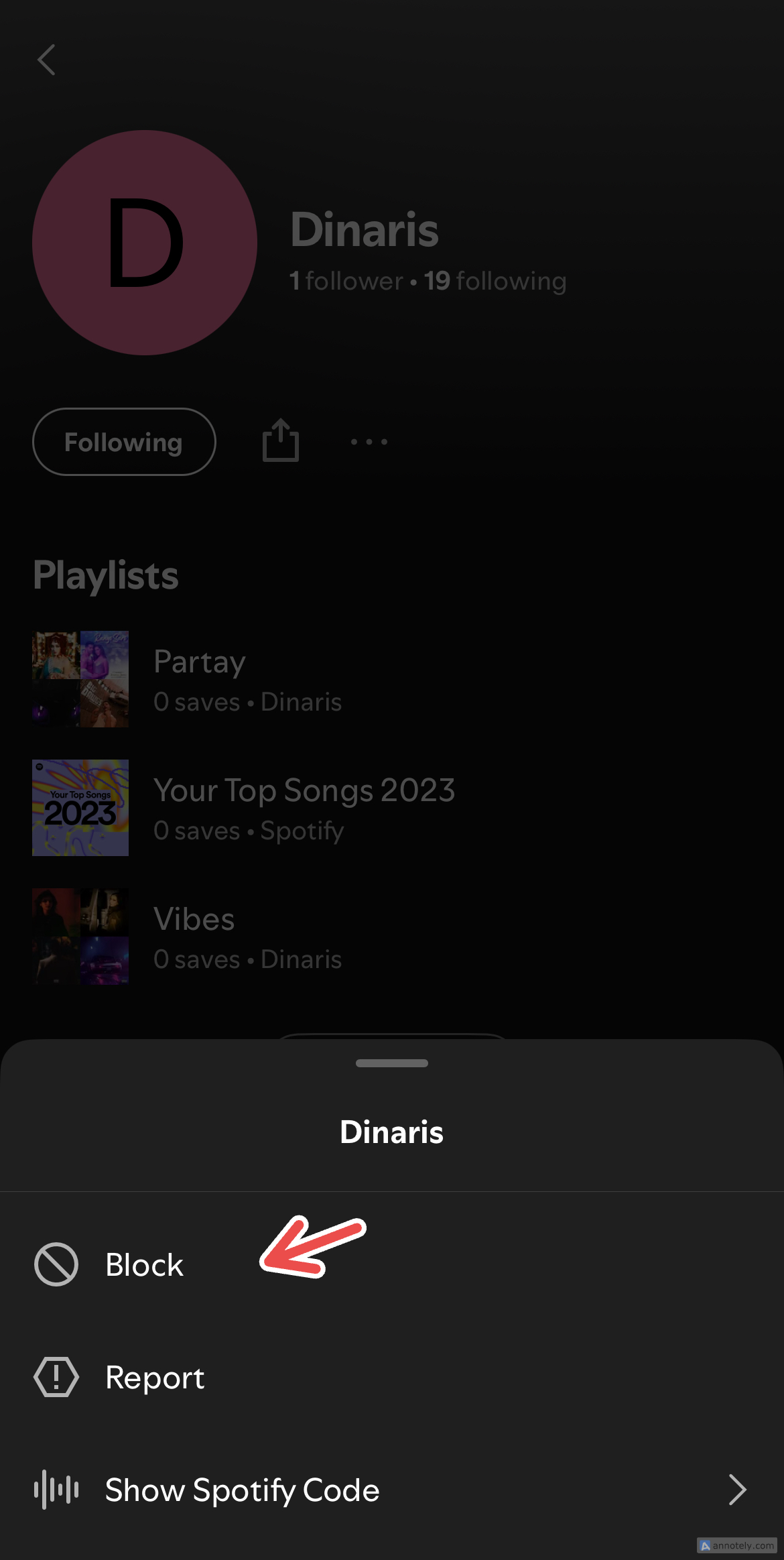Click the Report exclamation icon

[56, 1378]
